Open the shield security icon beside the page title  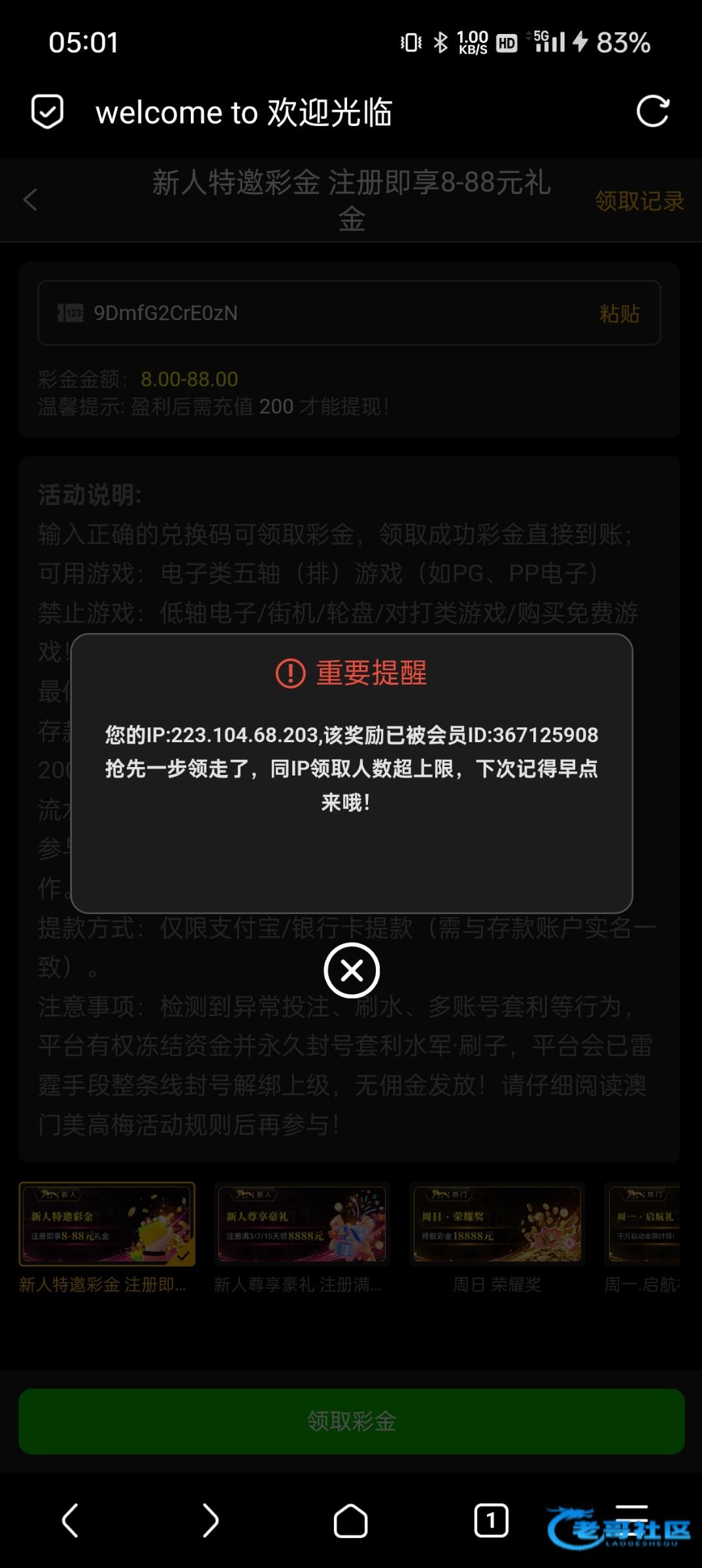pyautogui.click(x=48, y=111)
